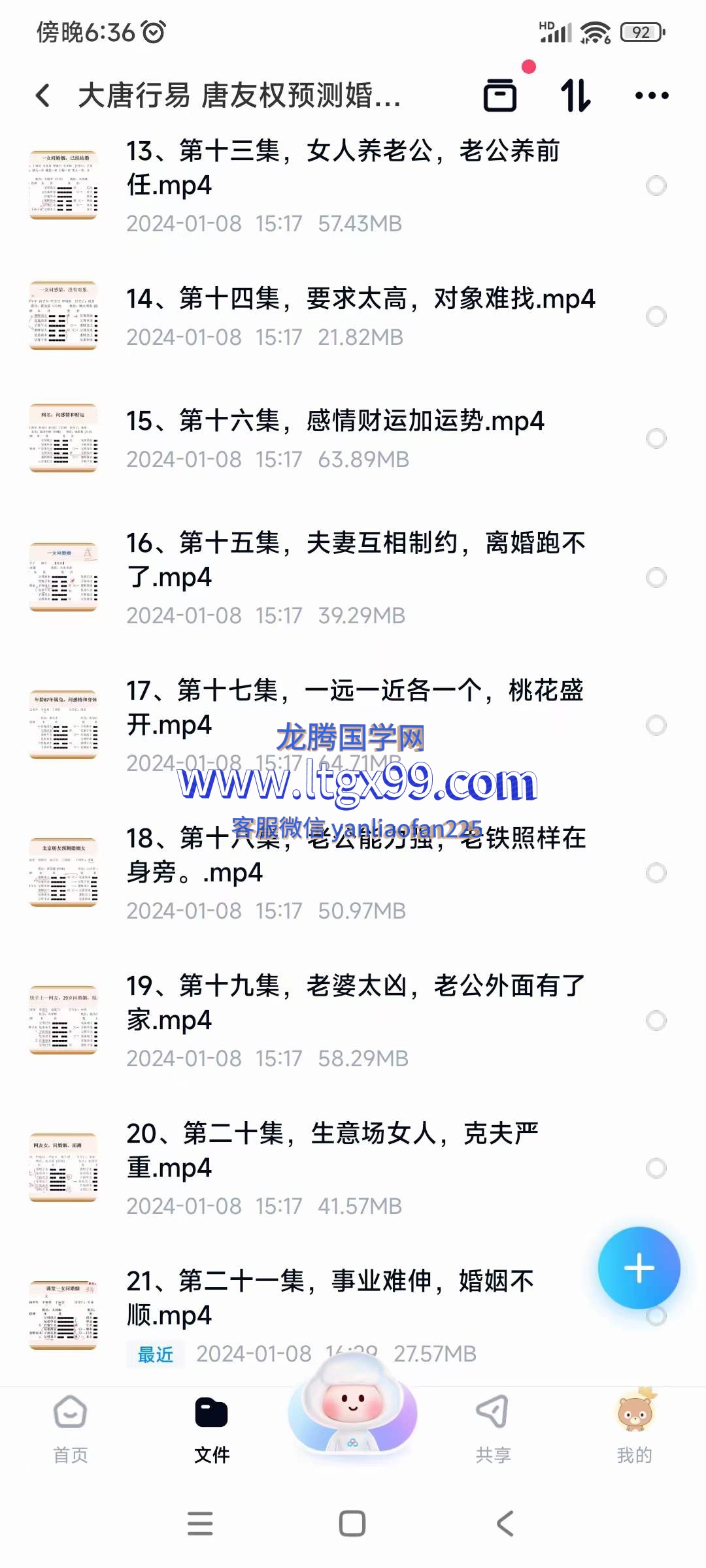
Task: Tap the system home button
Action: [x=352, y=1524]
